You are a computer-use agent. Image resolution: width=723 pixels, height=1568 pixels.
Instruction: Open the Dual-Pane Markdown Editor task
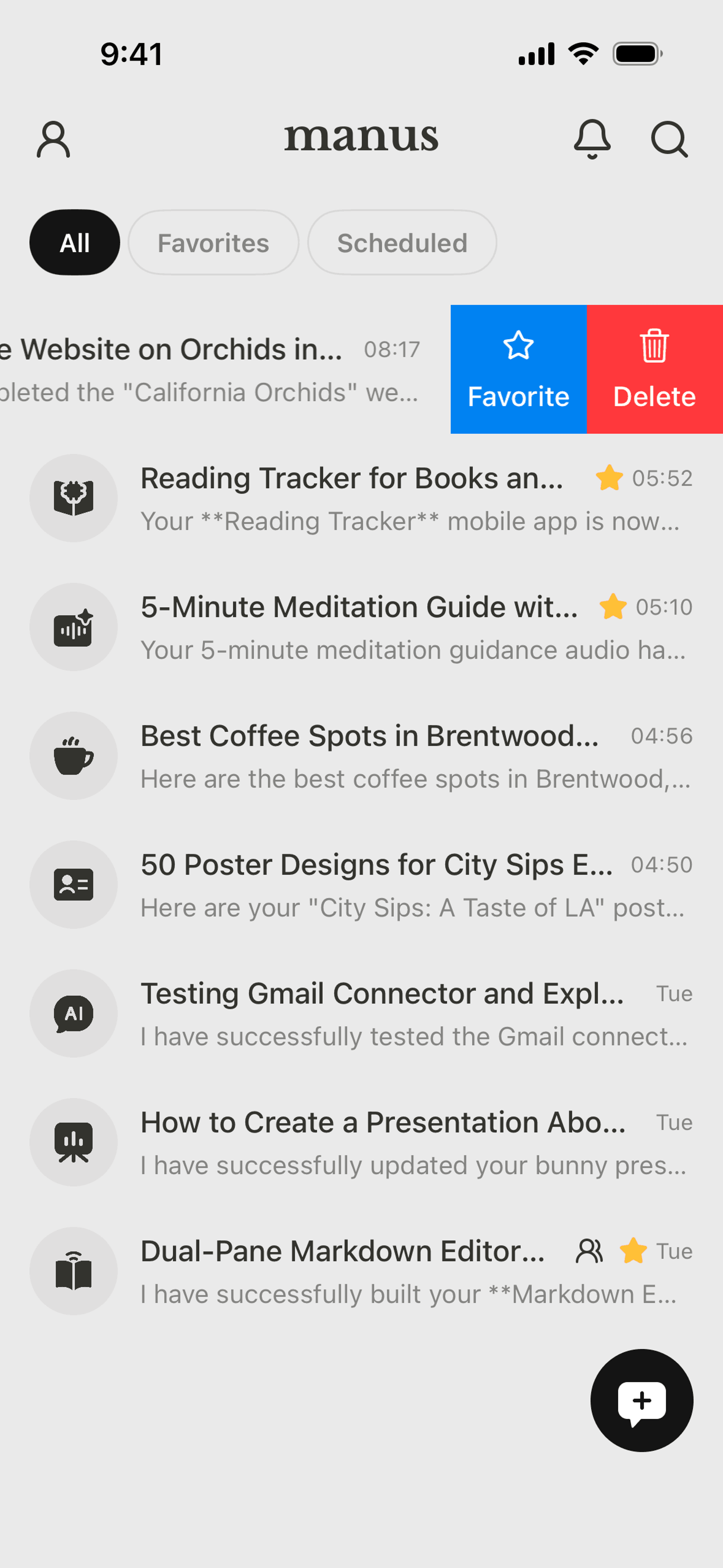[361, 1272]
